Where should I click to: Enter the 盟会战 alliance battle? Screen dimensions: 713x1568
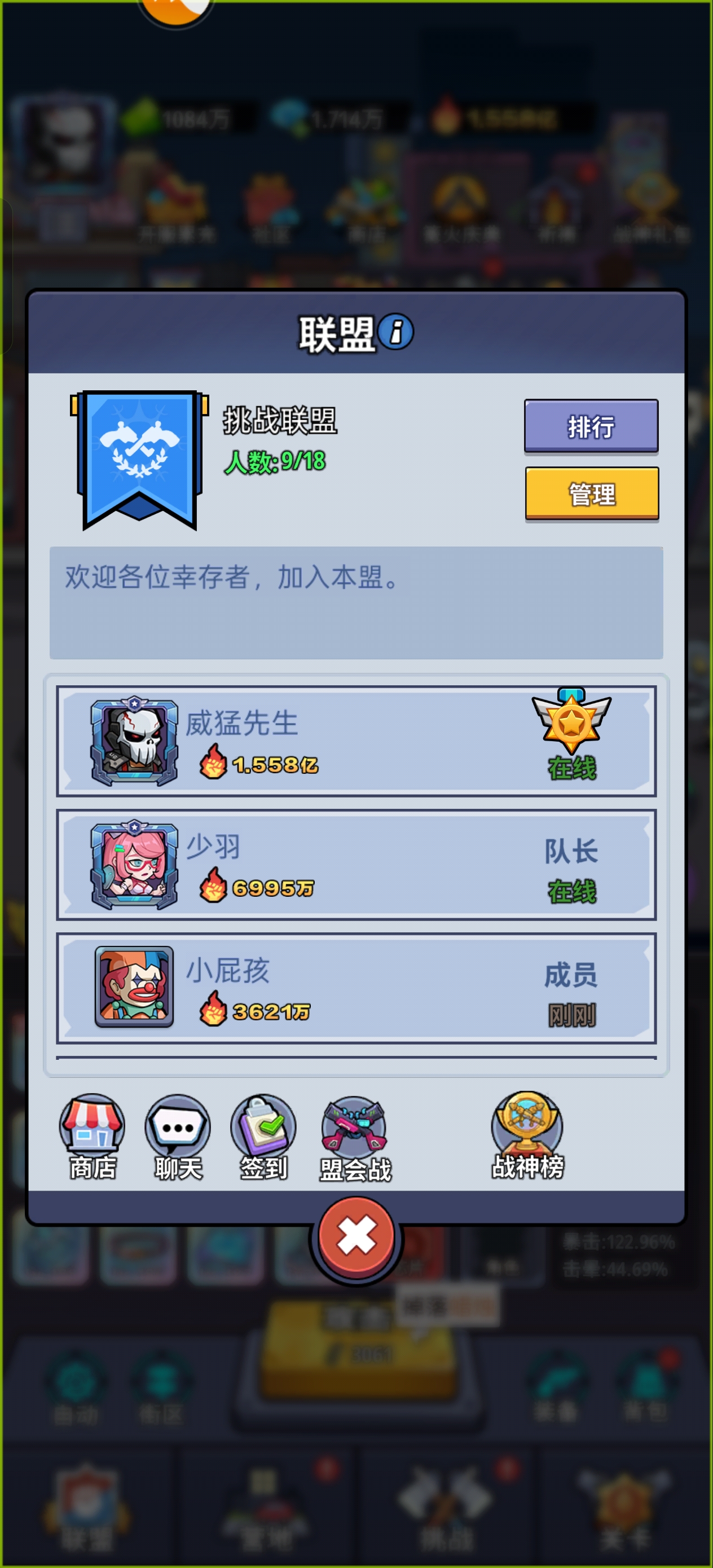[x=354, y=1138]
